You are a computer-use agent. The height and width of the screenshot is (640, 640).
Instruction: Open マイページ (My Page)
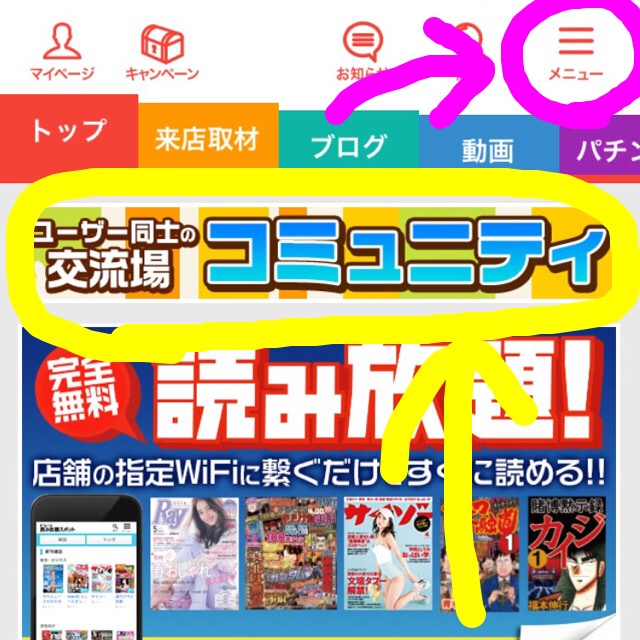coord(61,50)
